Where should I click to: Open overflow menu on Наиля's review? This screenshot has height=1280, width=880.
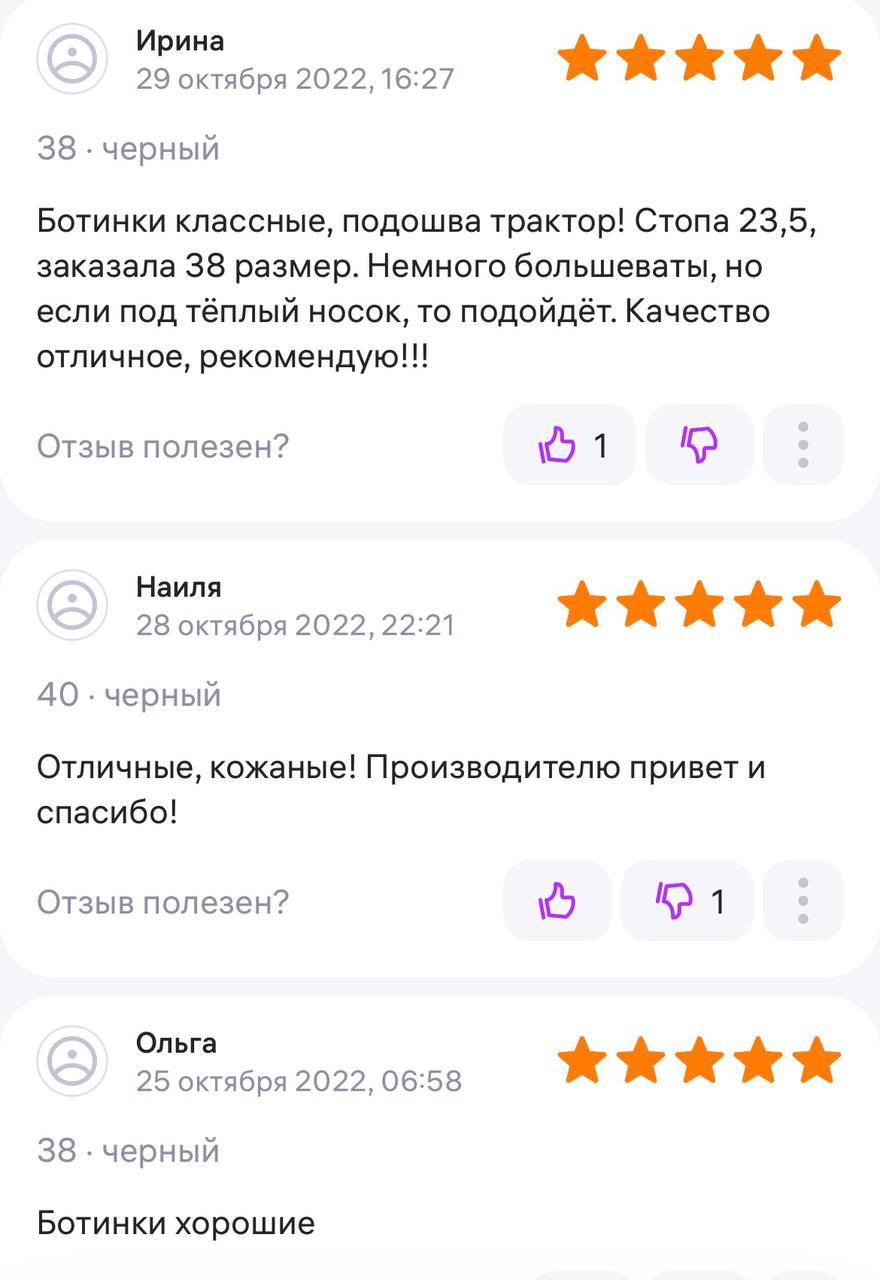point(803,901)
